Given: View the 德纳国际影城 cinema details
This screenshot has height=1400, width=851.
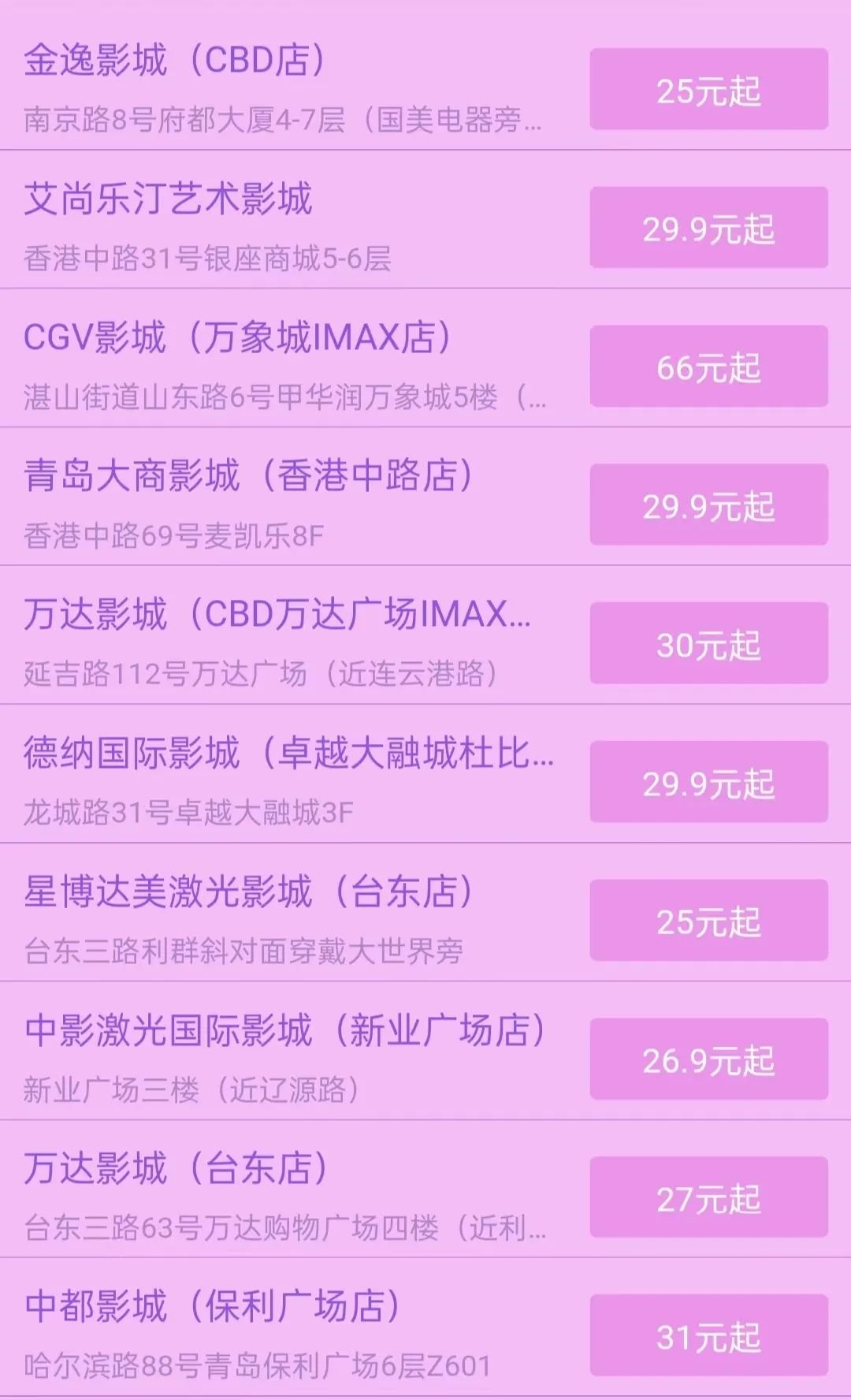Looking at the screenshot, I should (x=288, y=754).
